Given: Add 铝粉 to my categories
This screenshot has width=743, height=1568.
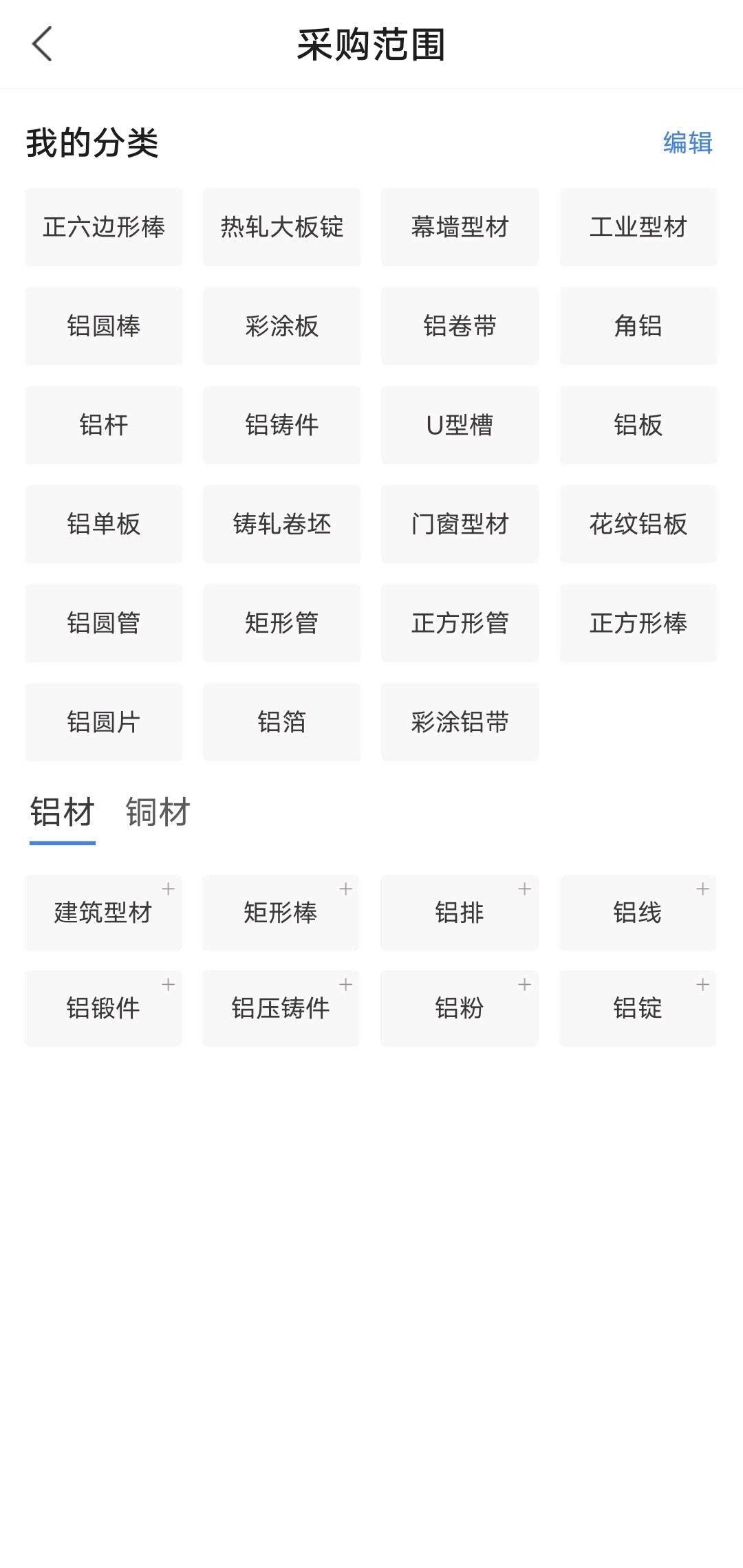Looking at the screenshot, I should pyautogui.click(x=460, y=1008).
